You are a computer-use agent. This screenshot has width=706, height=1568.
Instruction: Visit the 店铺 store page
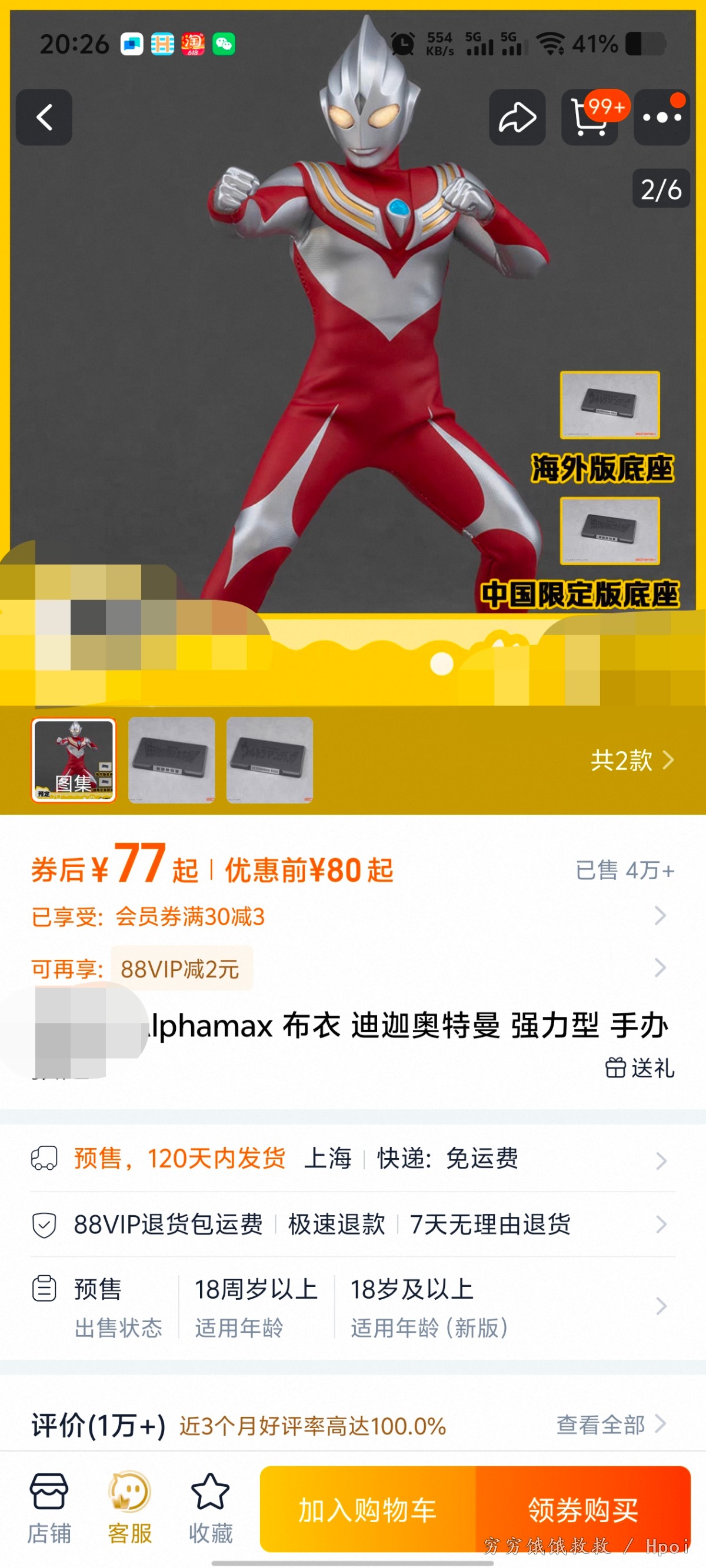pos(49,1508)
